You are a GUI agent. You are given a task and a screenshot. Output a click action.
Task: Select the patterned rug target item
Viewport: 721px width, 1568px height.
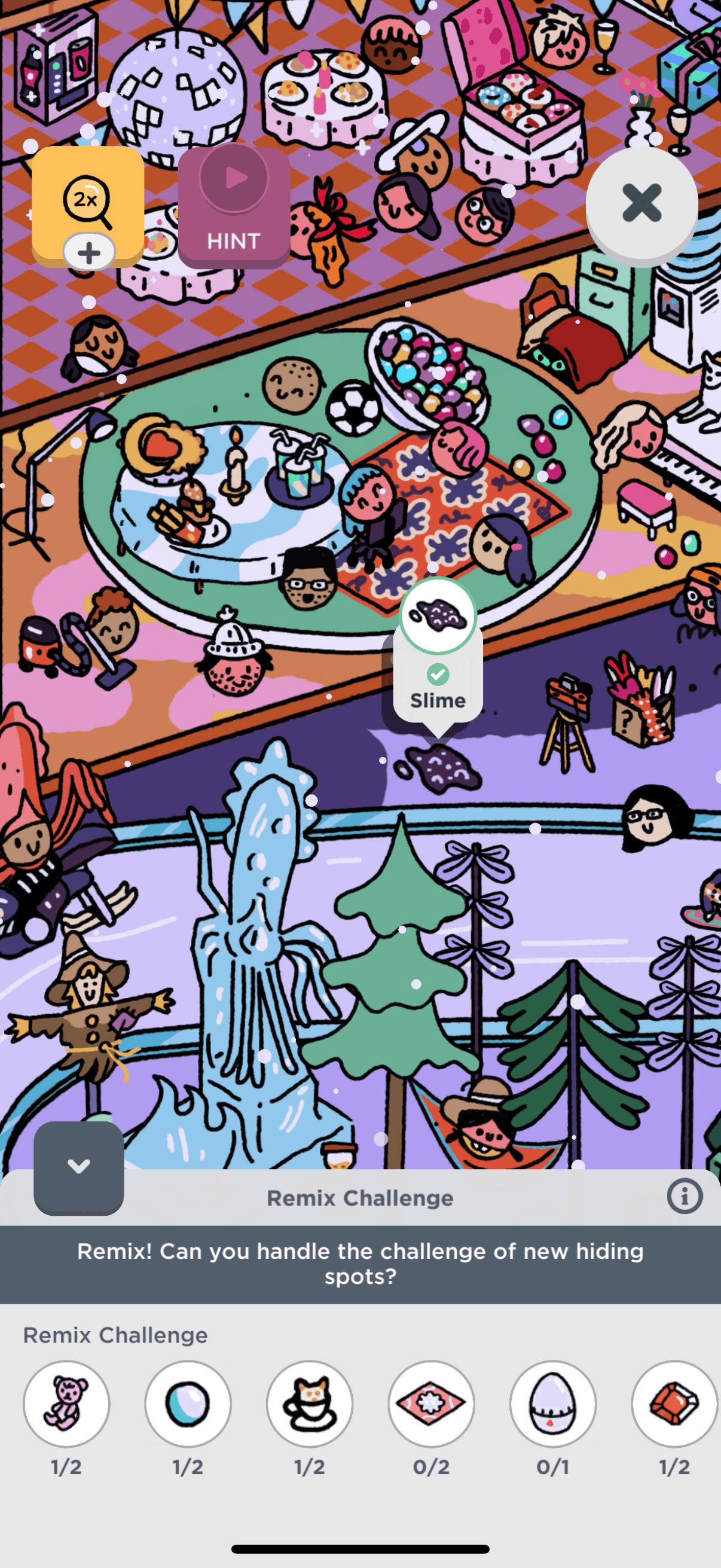click(x=432, y=1404)
